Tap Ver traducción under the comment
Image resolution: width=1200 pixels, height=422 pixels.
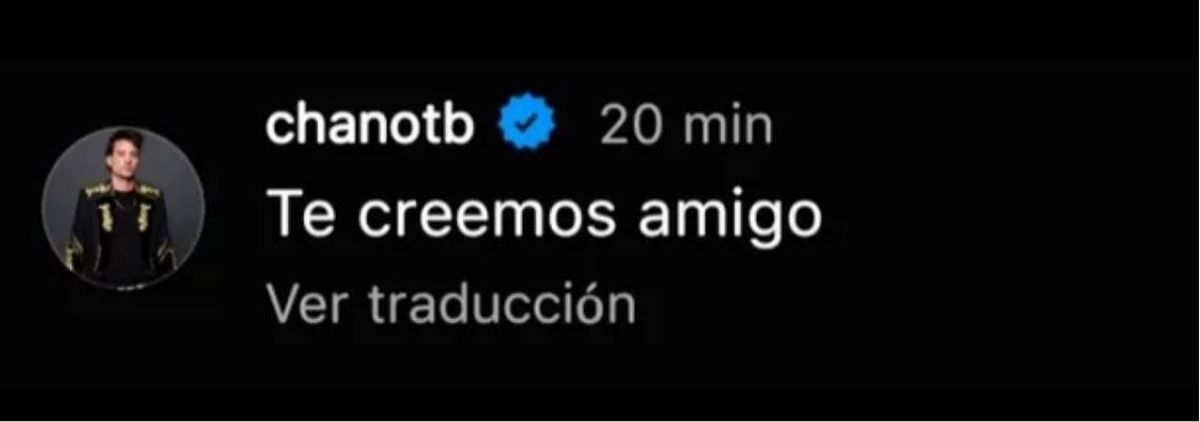[452, 302]
